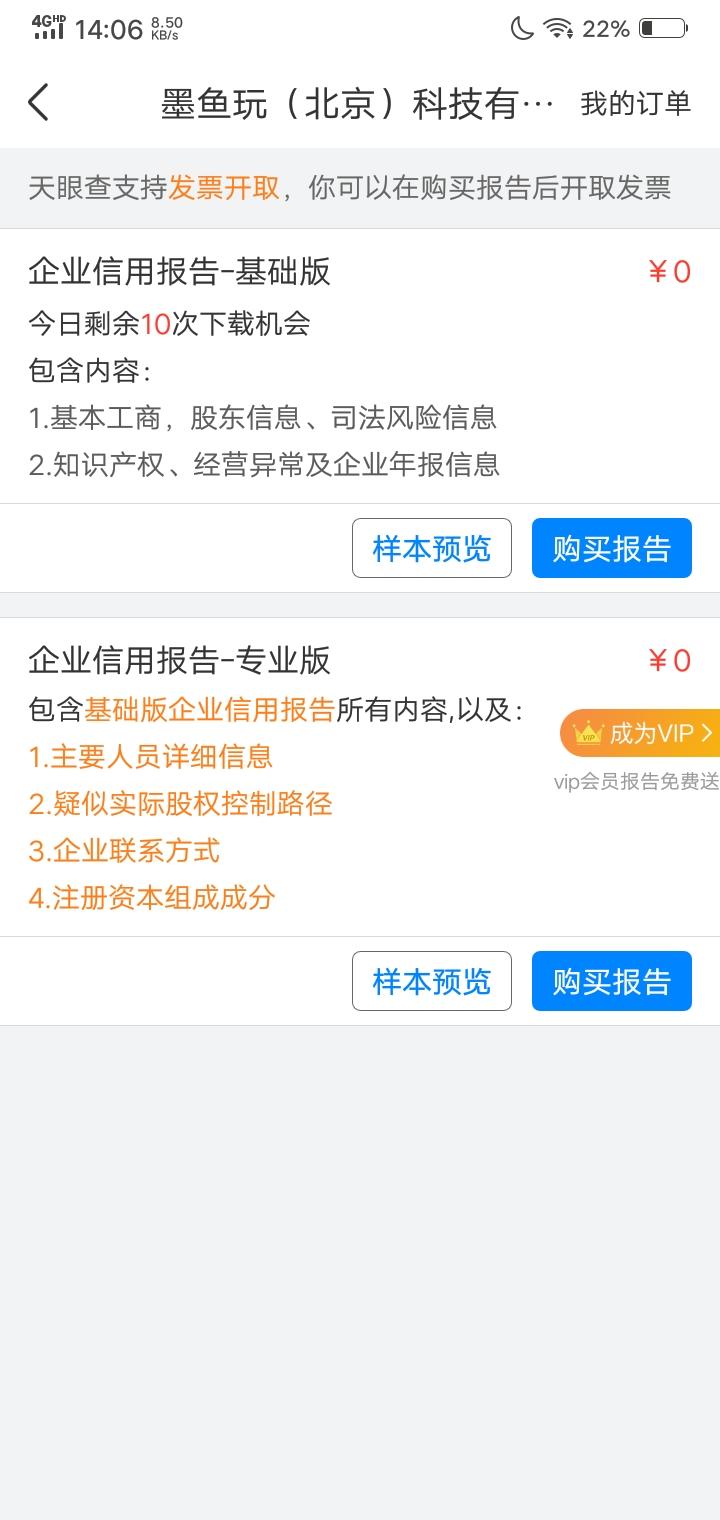Preview the sample for 基础版 report
Screen dimensions: 720x1520
(x=432, y=548)
